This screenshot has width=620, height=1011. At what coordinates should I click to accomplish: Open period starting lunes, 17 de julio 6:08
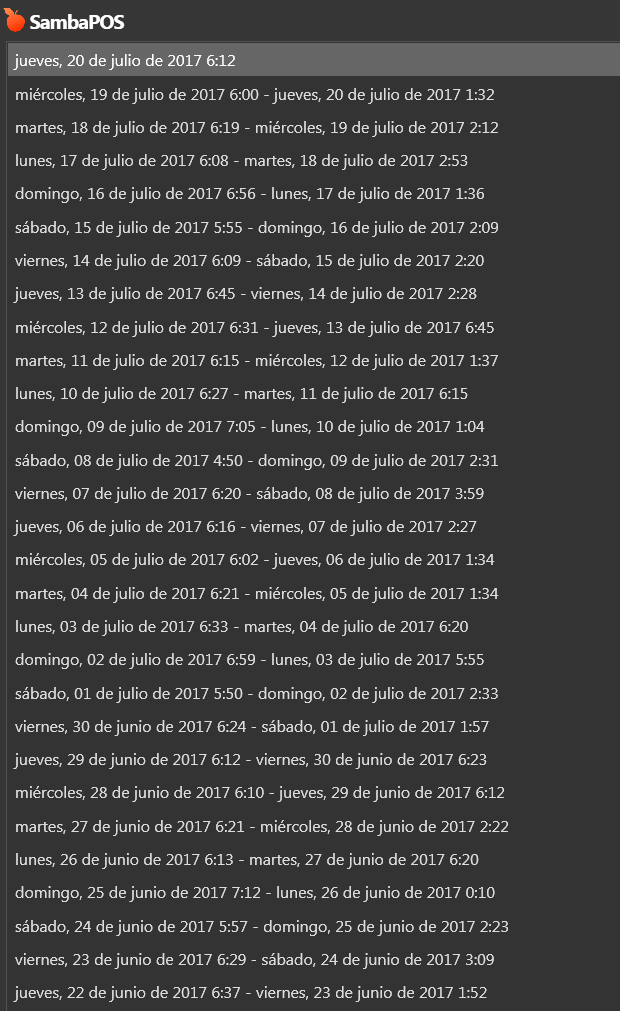pyautogui.click(x=314, y=161)
